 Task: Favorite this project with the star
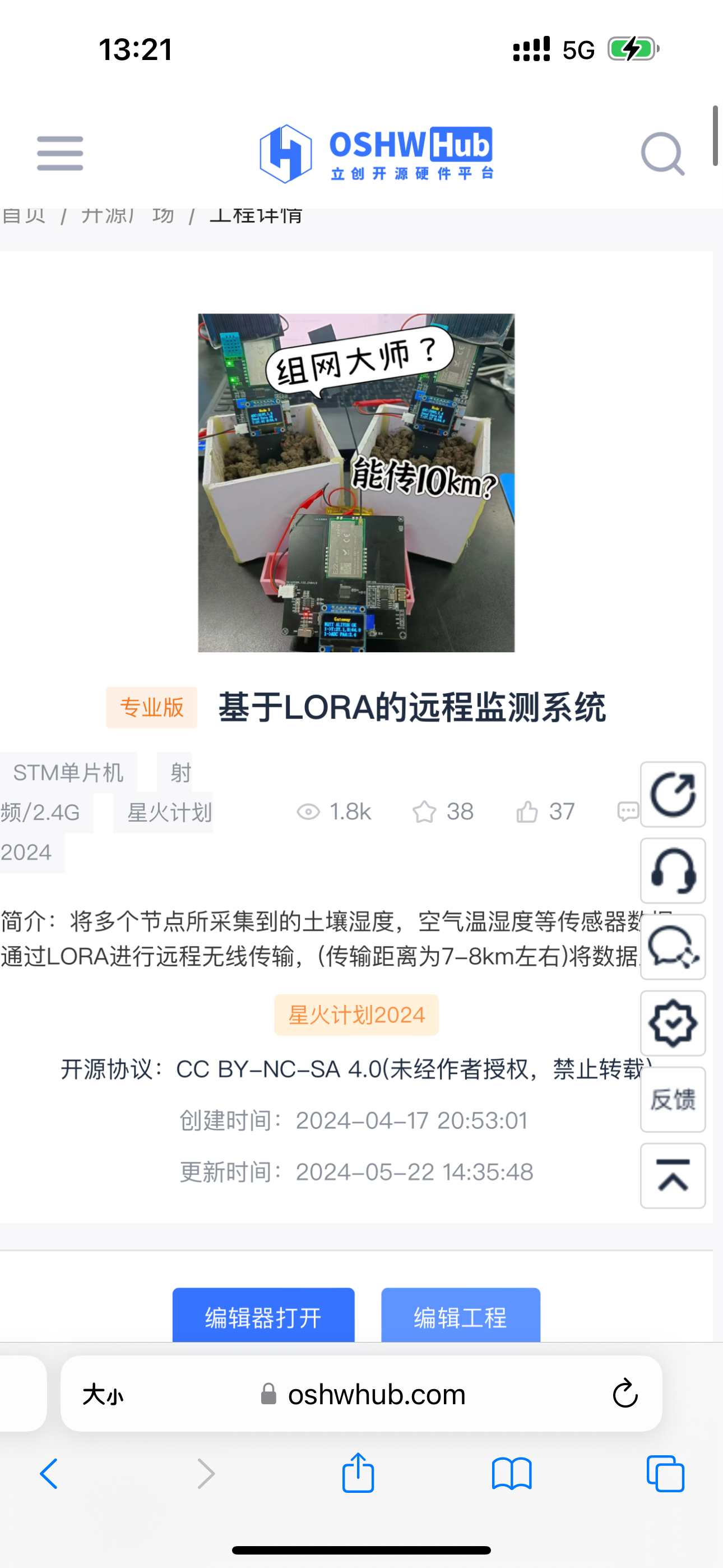pos(424,812)
